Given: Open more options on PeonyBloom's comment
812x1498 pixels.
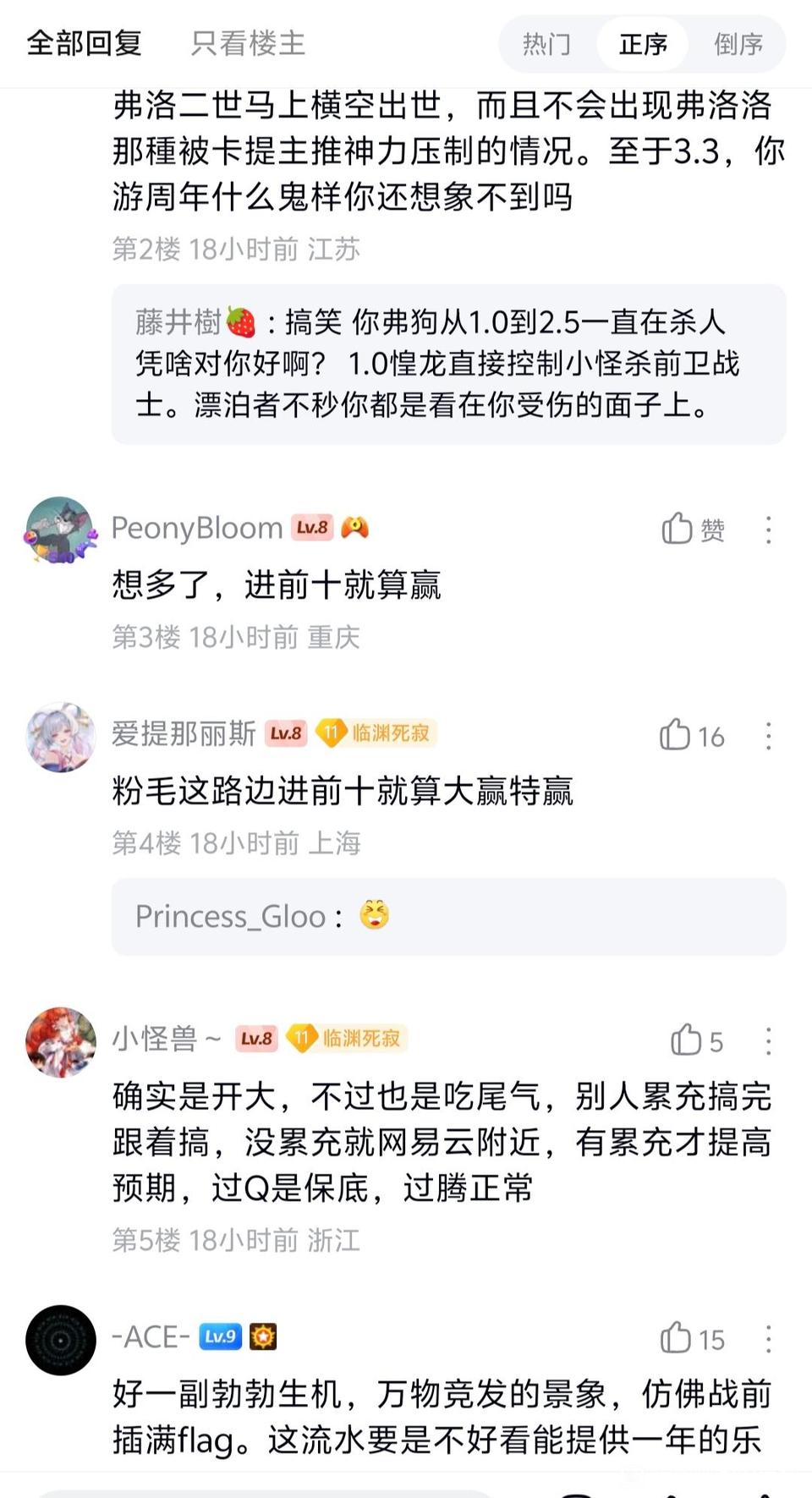Looking at the screenshot, I should click(768, 530).
